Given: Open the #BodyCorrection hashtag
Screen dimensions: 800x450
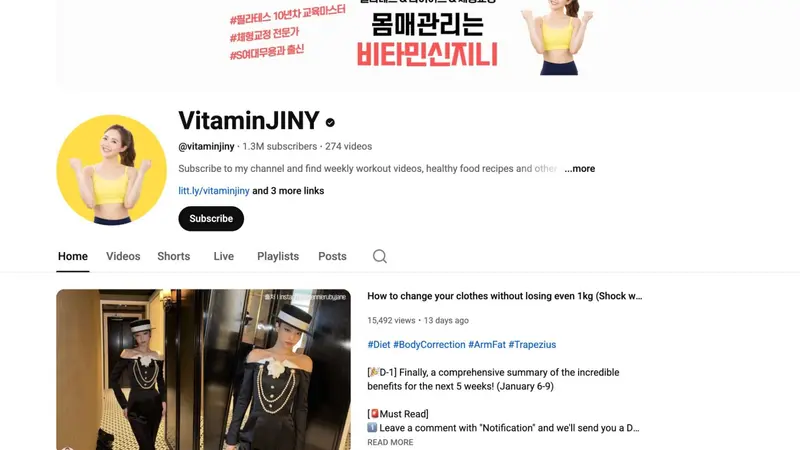Looking at the screenshot, I should tap(429, 345).
